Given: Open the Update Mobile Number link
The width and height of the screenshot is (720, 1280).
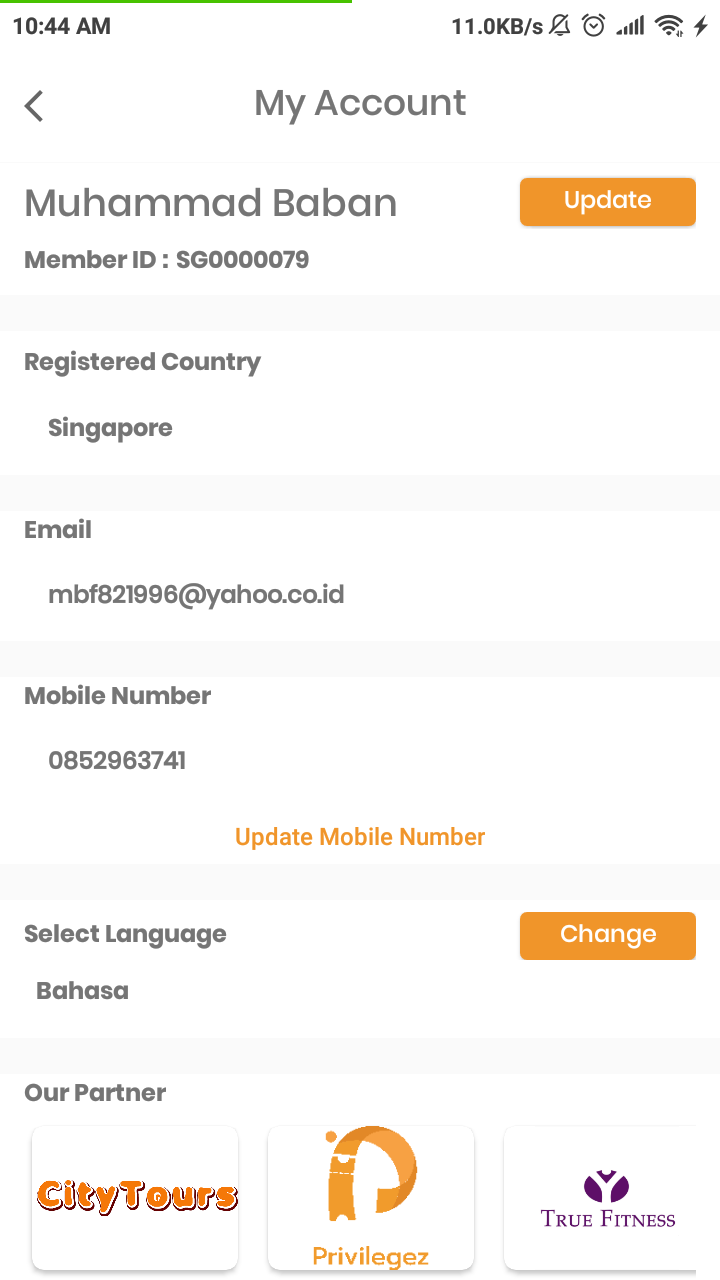Looking at the screenshot, I should point(360,837).
